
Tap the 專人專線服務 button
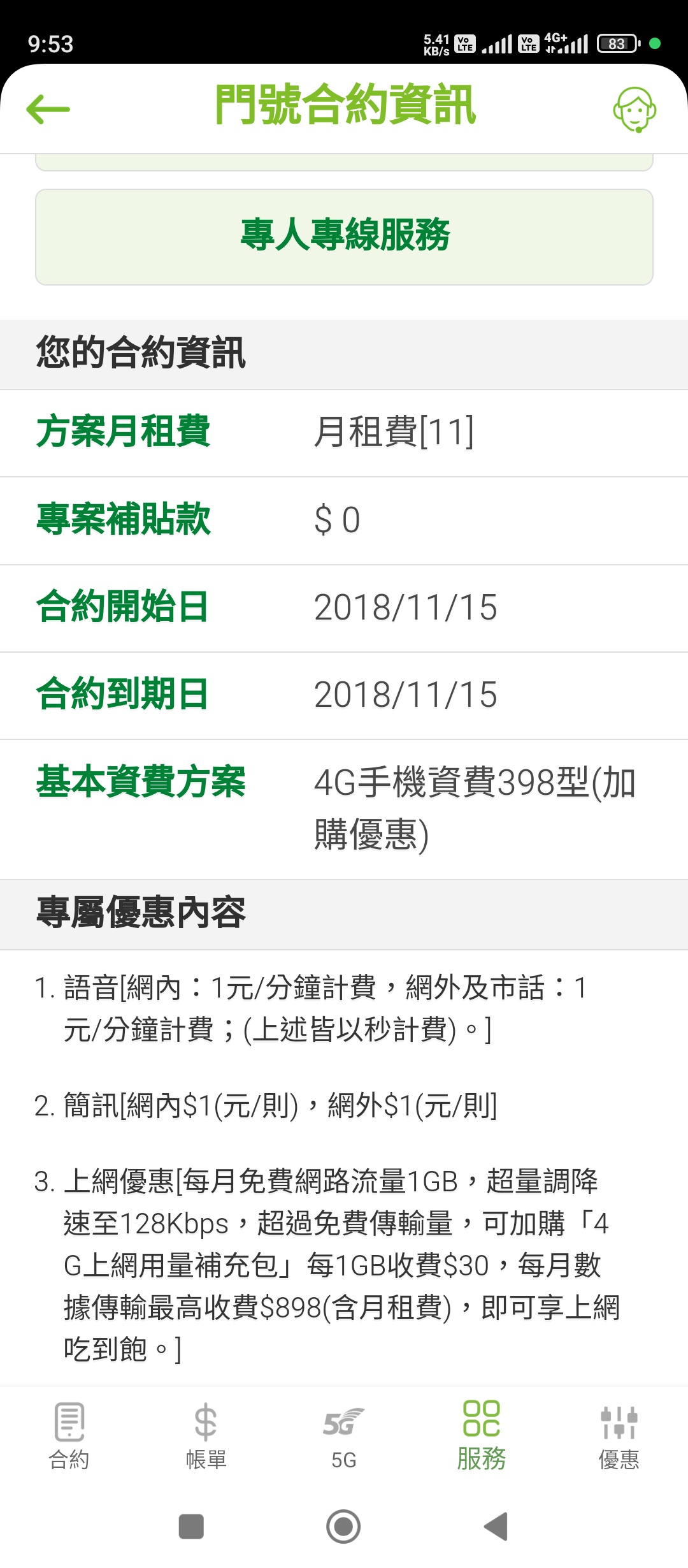[x=344, y=236]
